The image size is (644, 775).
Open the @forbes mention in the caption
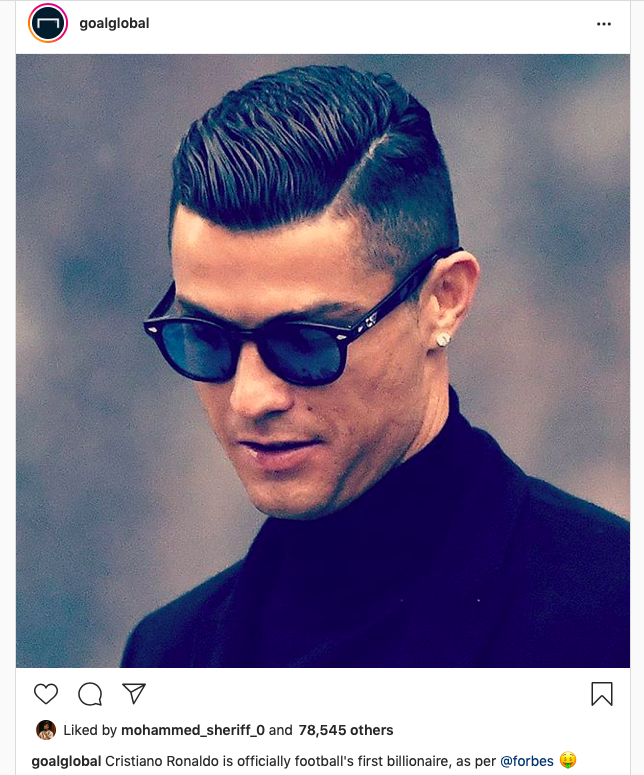pos(527,761)
